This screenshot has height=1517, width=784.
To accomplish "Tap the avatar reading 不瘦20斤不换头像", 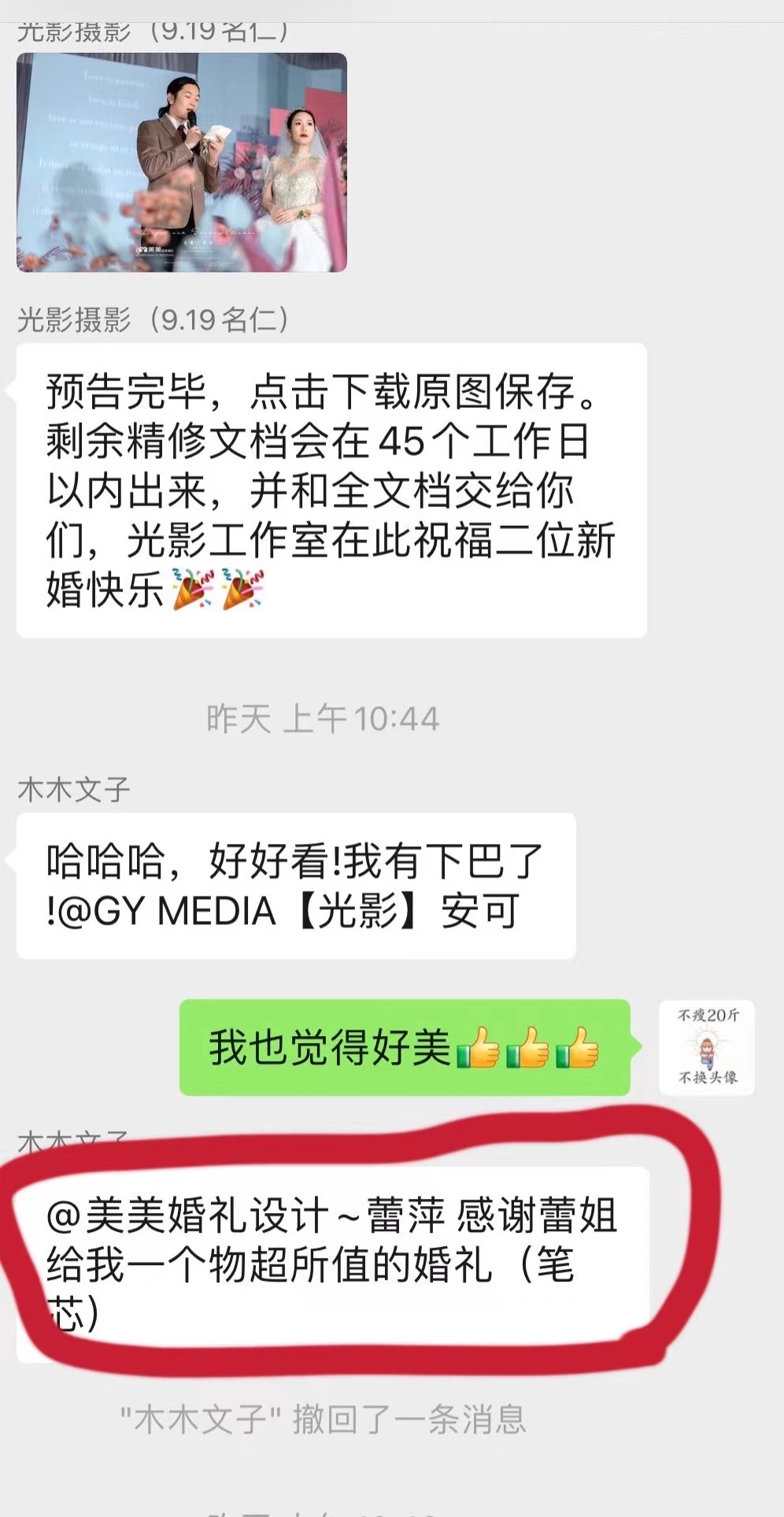I will 707,1047.
